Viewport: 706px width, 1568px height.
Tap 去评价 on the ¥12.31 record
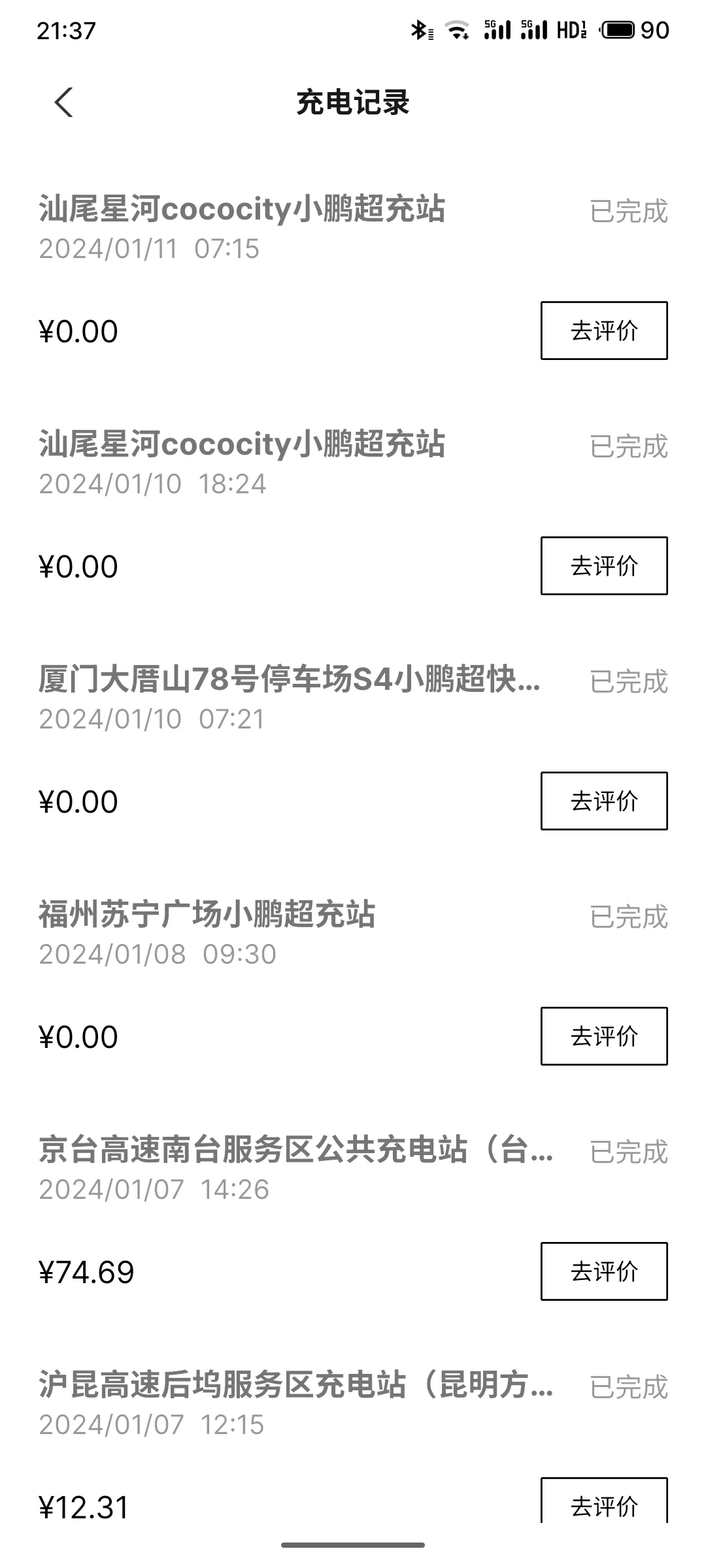[604, 1500]
